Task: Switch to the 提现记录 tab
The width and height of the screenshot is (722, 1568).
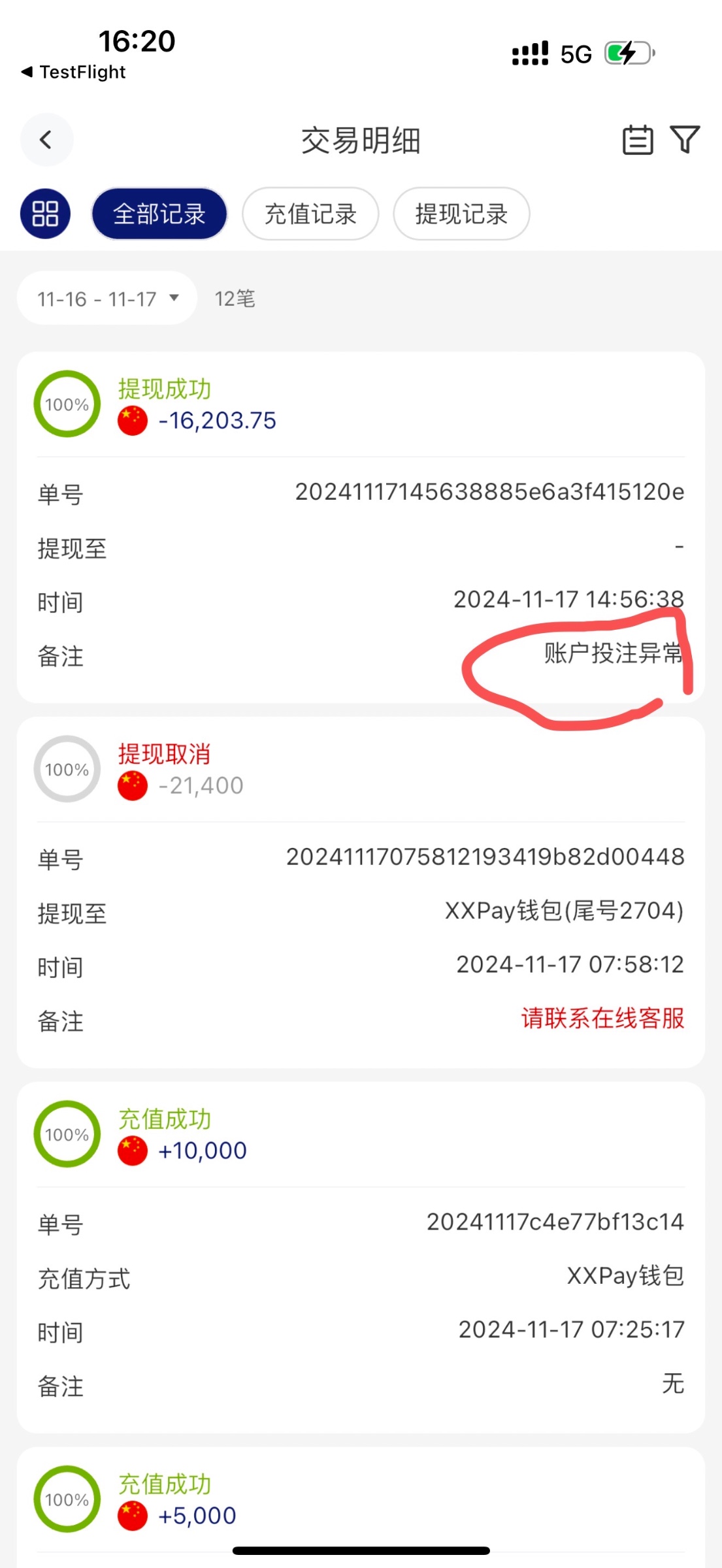Action: pos(461,214)
